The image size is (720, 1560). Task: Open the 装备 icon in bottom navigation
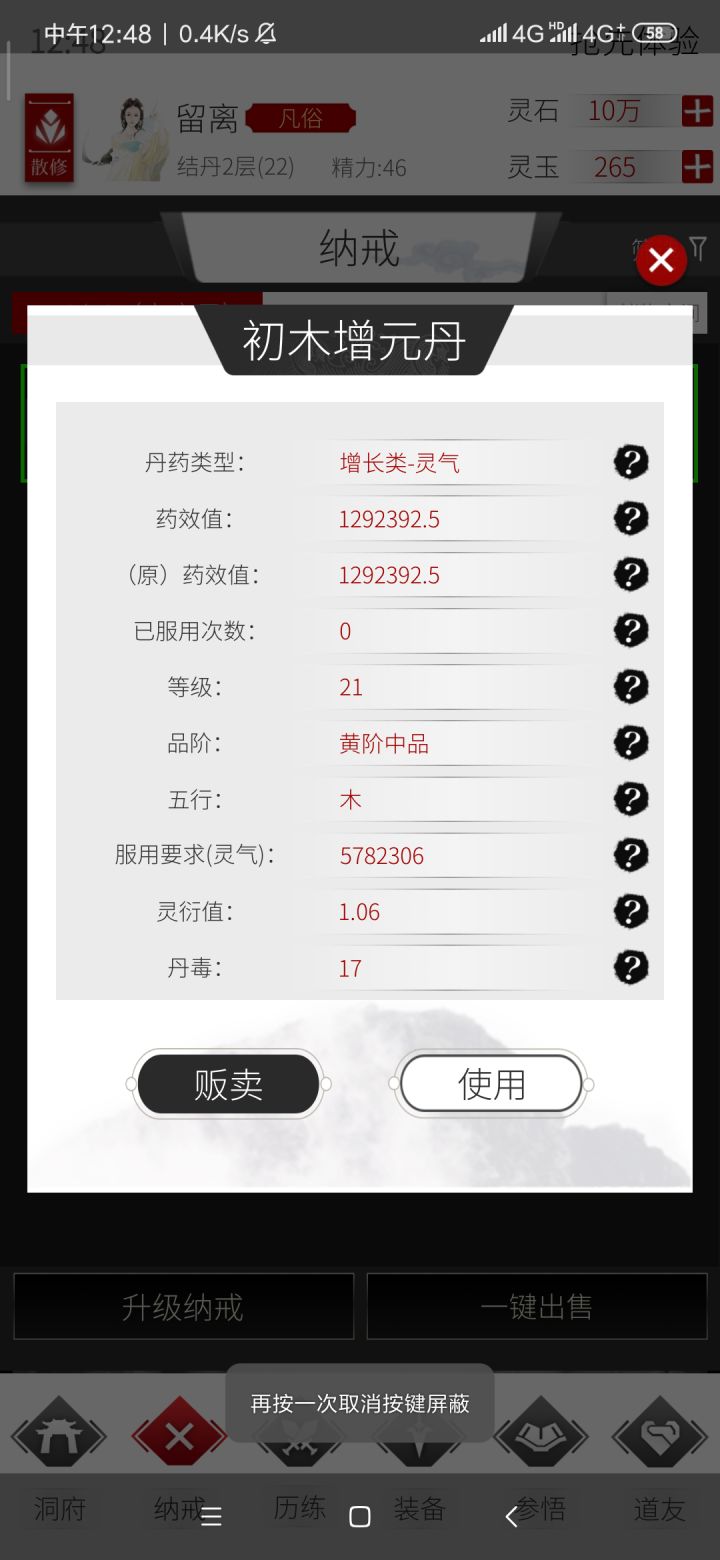tap(419, 1434)
